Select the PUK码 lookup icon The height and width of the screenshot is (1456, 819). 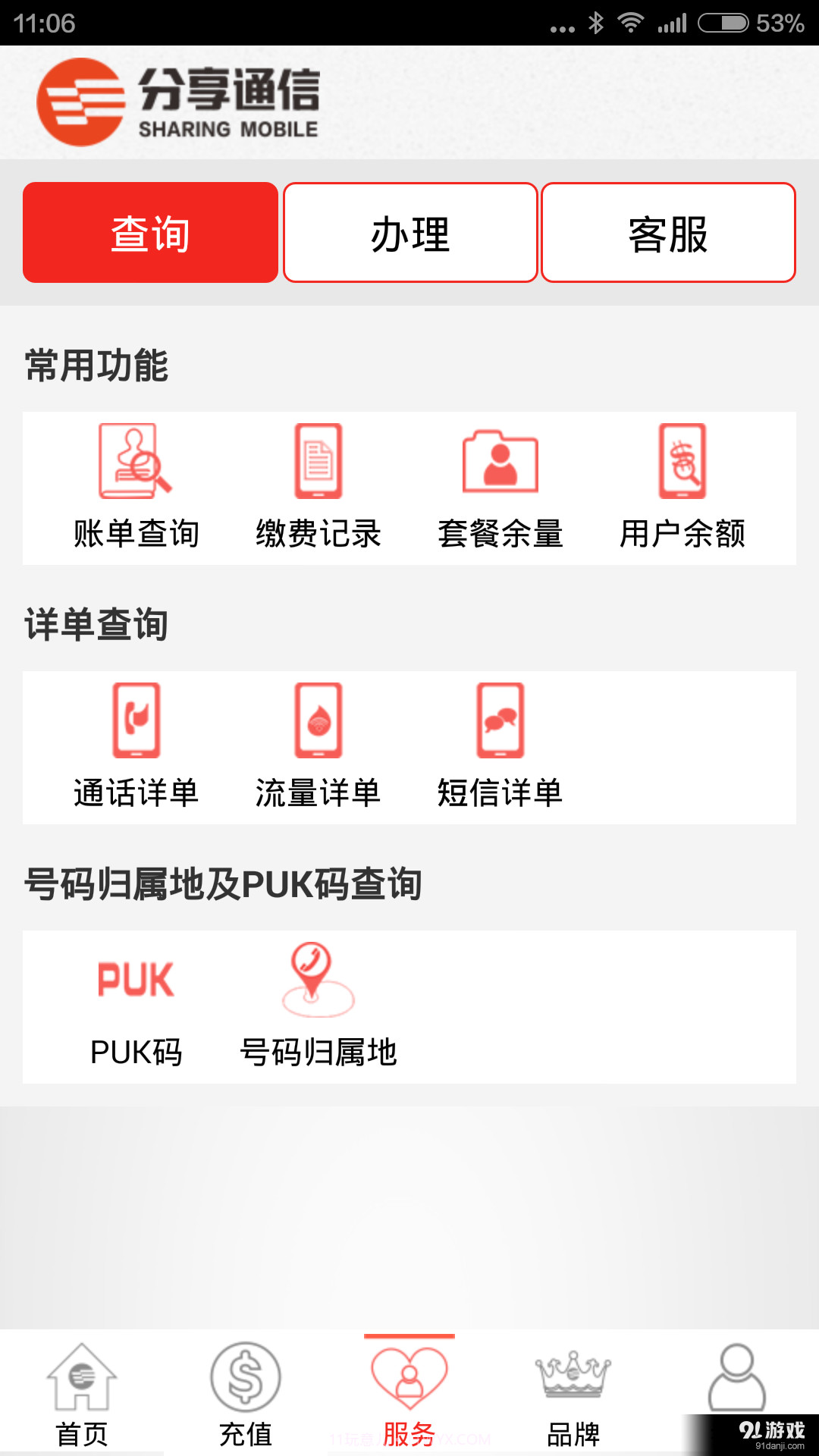(136, 978)
